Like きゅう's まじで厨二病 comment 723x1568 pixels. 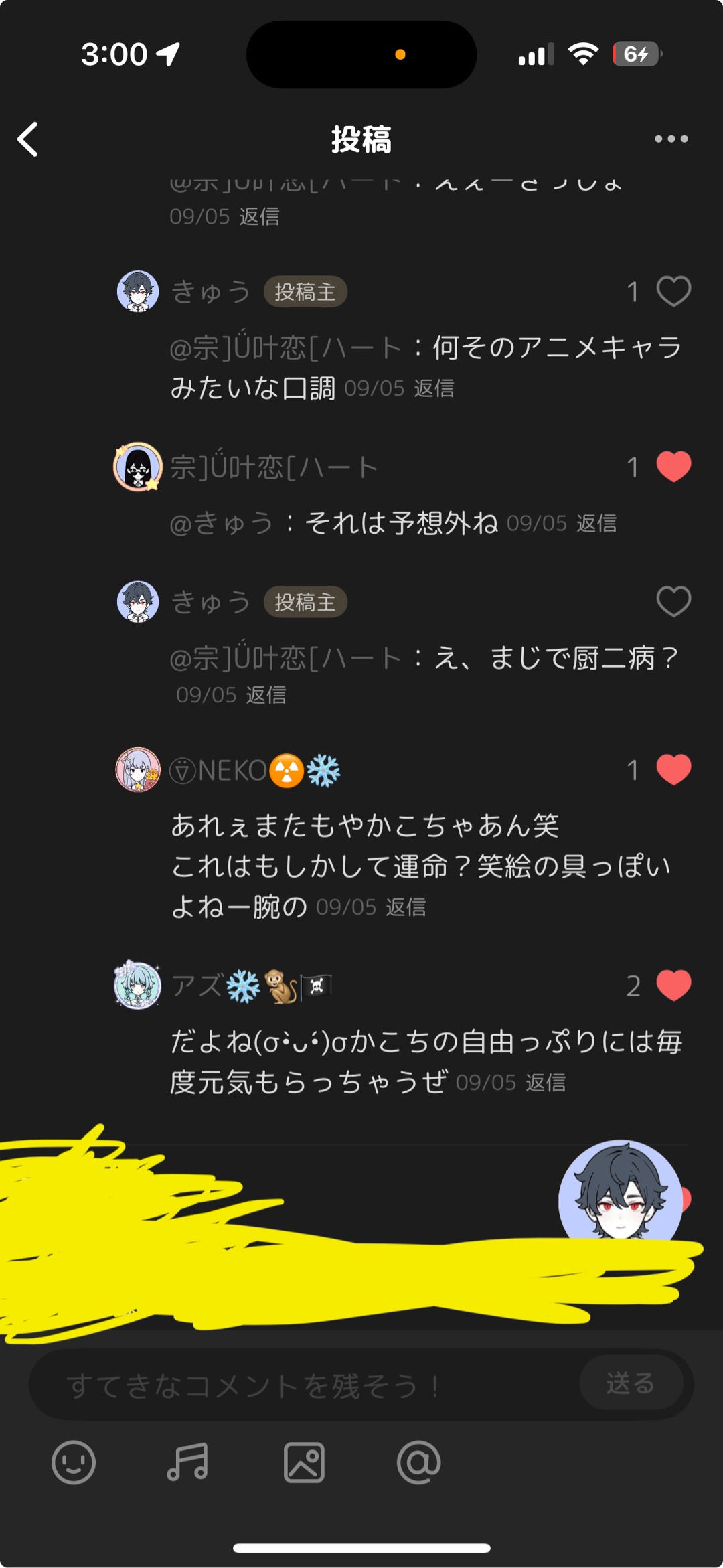coord(673,601)
